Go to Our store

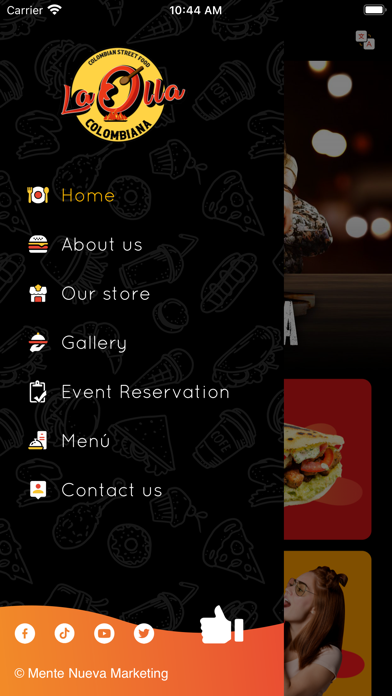[89, 294]
